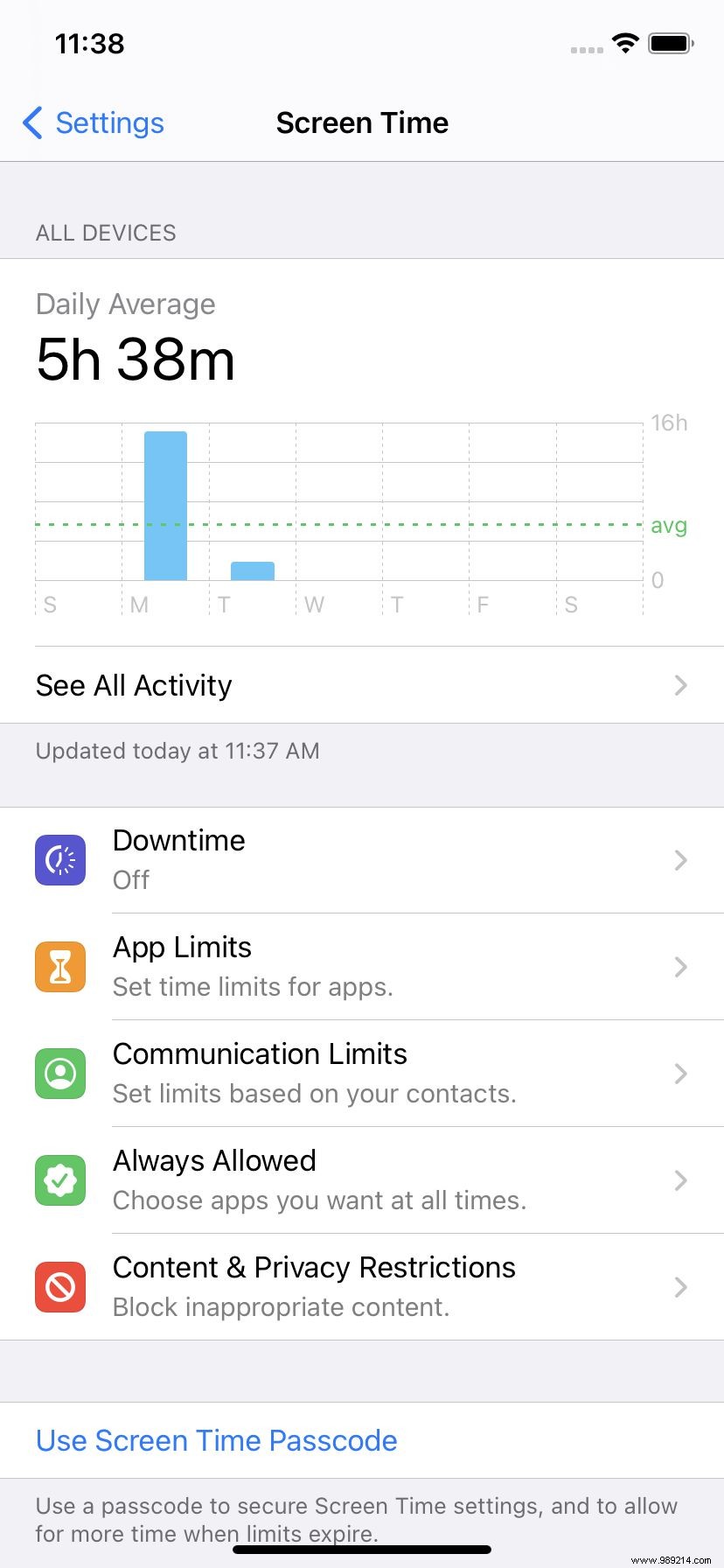Click the Wi-Fi signal icon in status bar
The height and width of the screenshot is (1568, 724).
[625, 43]
